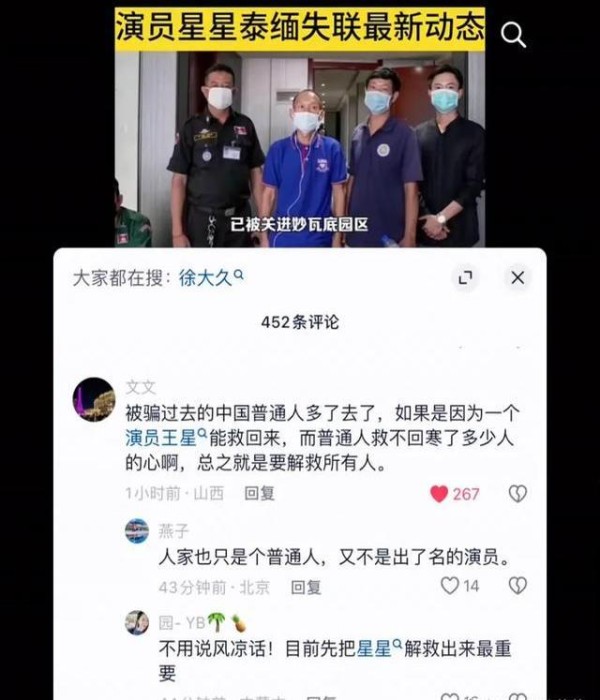This screenshot has width=600, height=700.
Task: Dislike 燕子's reply
Action: coord(517,586)
